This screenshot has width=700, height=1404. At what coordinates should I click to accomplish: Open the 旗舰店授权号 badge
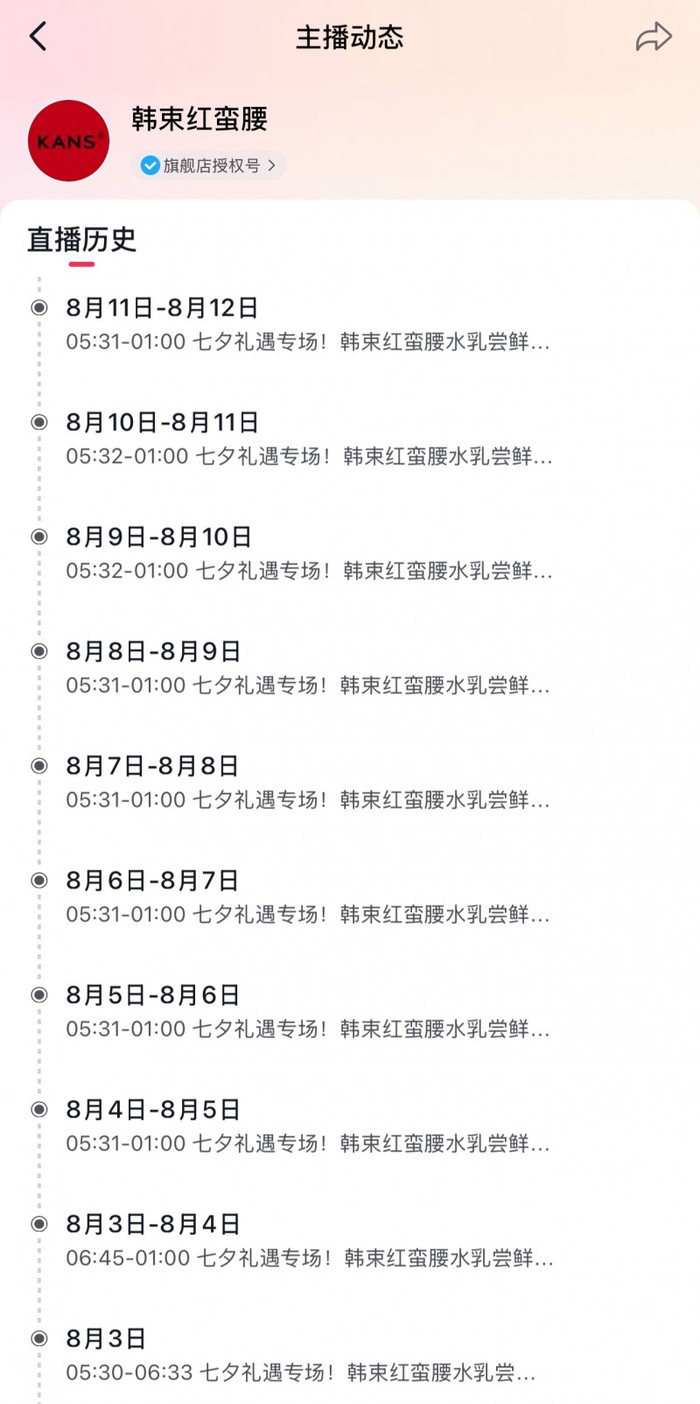pos(209,165)
